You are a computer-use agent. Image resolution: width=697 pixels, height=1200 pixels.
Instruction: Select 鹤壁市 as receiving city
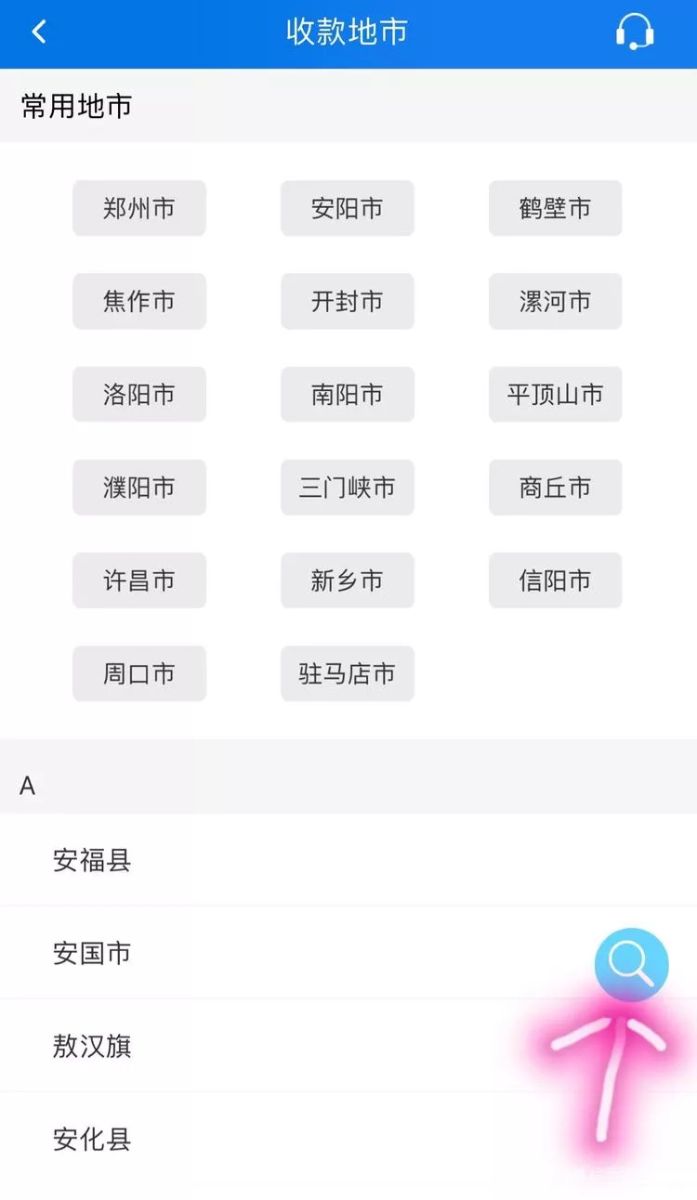click(555, 208)
